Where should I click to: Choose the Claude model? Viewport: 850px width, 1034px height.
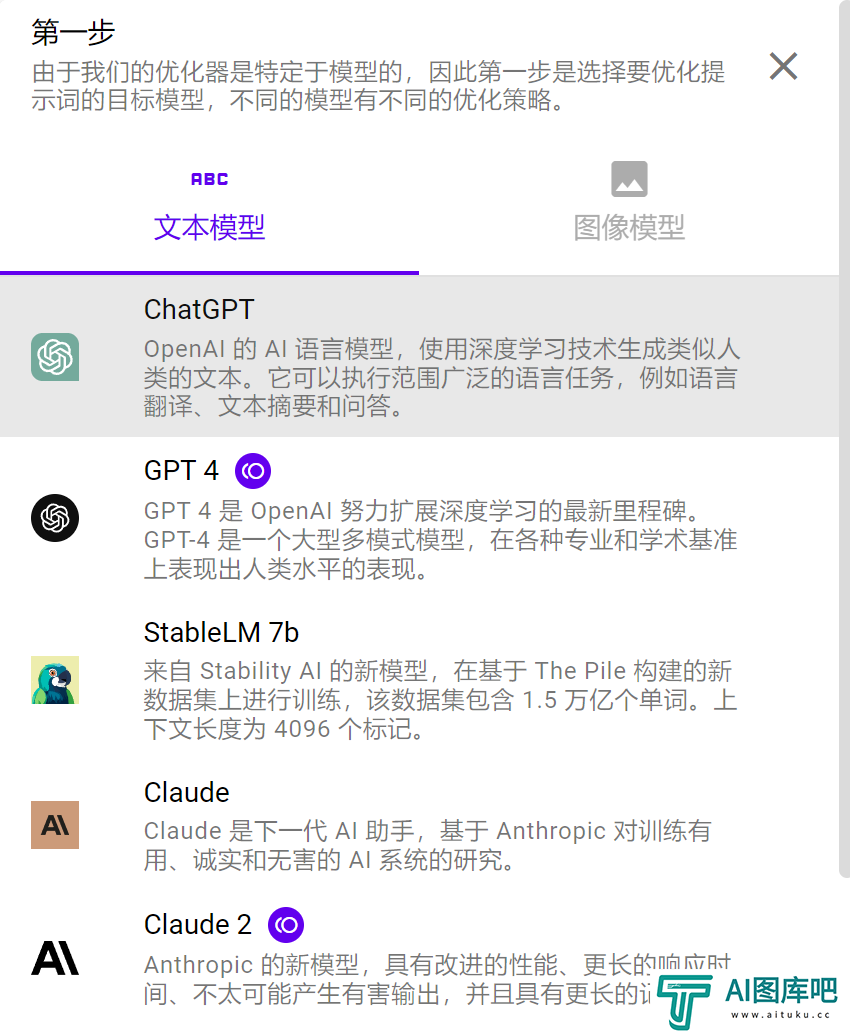click(420, 825)
